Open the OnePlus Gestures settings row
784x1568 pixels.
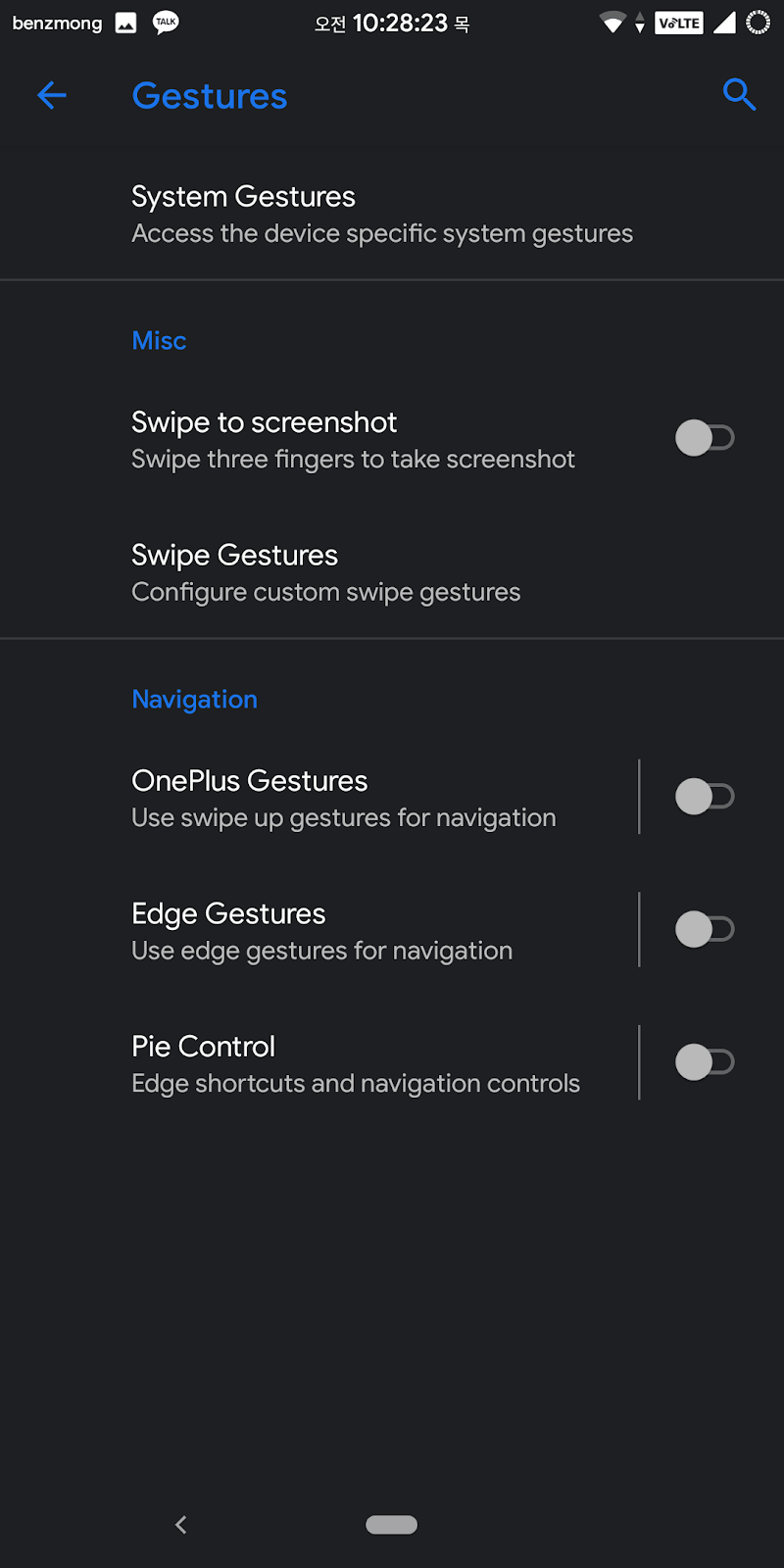pyautogui.click(x=318, y=798)
